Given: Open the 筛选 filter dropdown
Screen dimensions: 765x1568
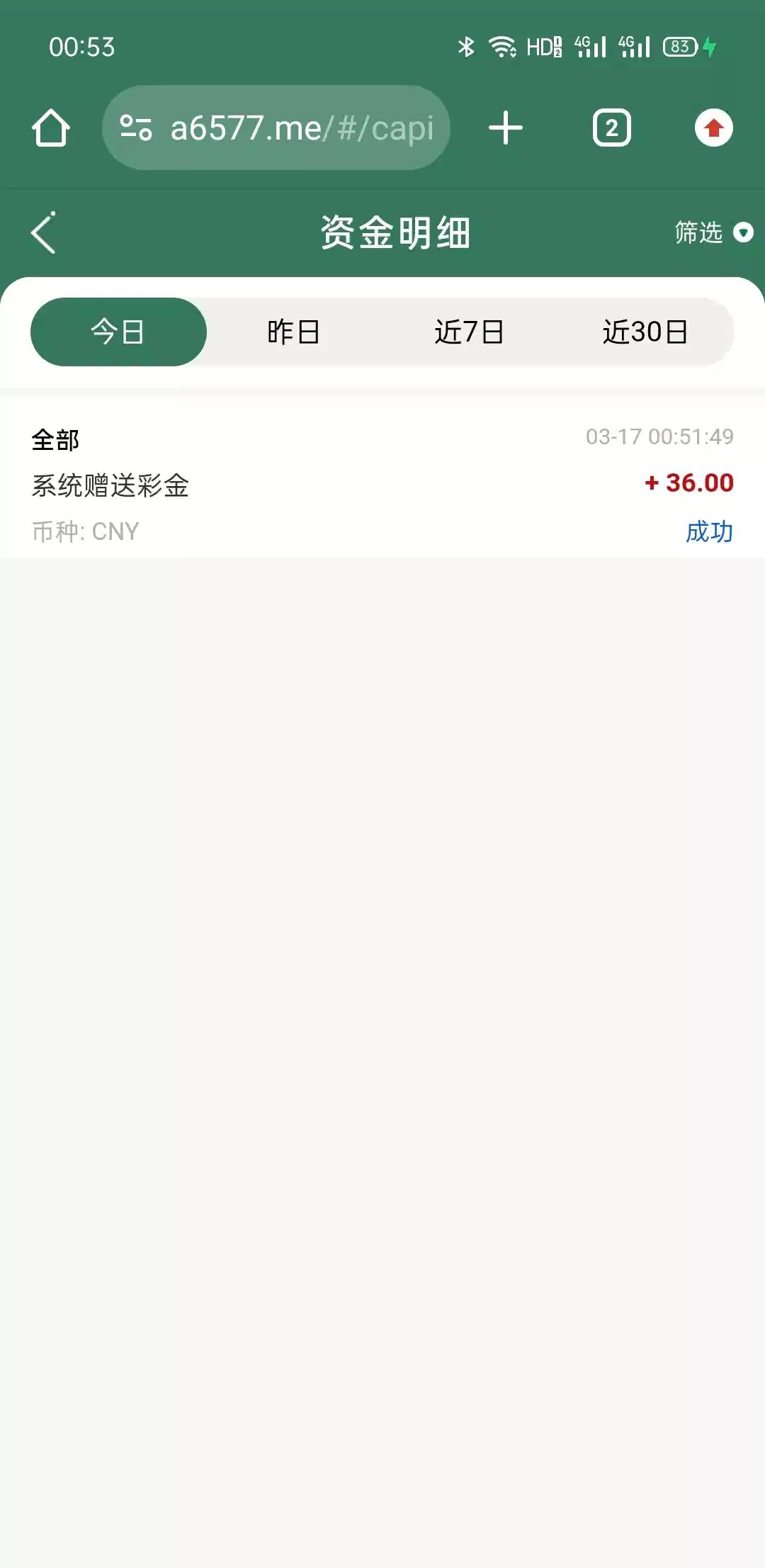Looking at the screenshot, I should pyautogui.click(x=712, y=232).
